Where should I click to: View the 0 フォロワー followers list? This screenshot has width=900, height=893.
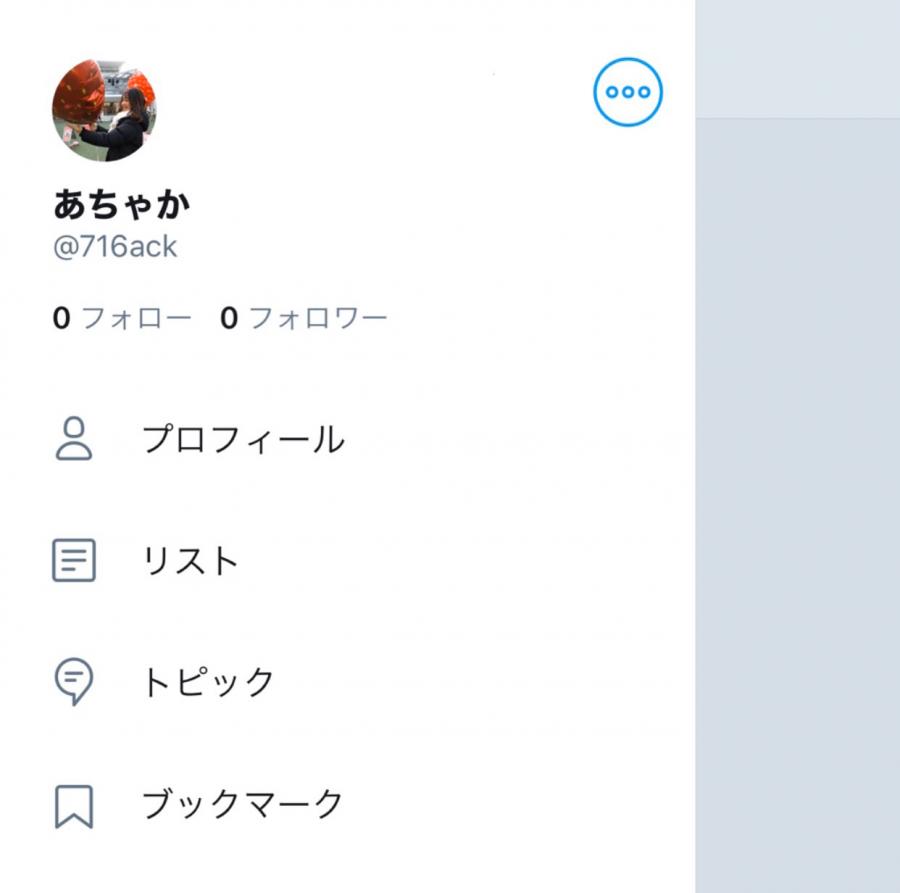click(x=304, y=319)
